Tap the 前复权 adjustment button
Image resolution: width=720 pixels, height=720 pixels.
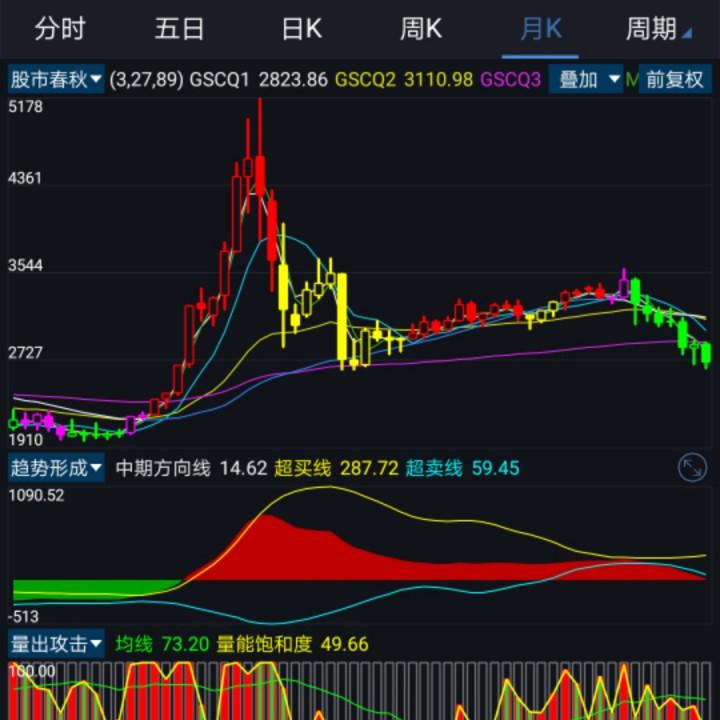click(x=675, y=79)
